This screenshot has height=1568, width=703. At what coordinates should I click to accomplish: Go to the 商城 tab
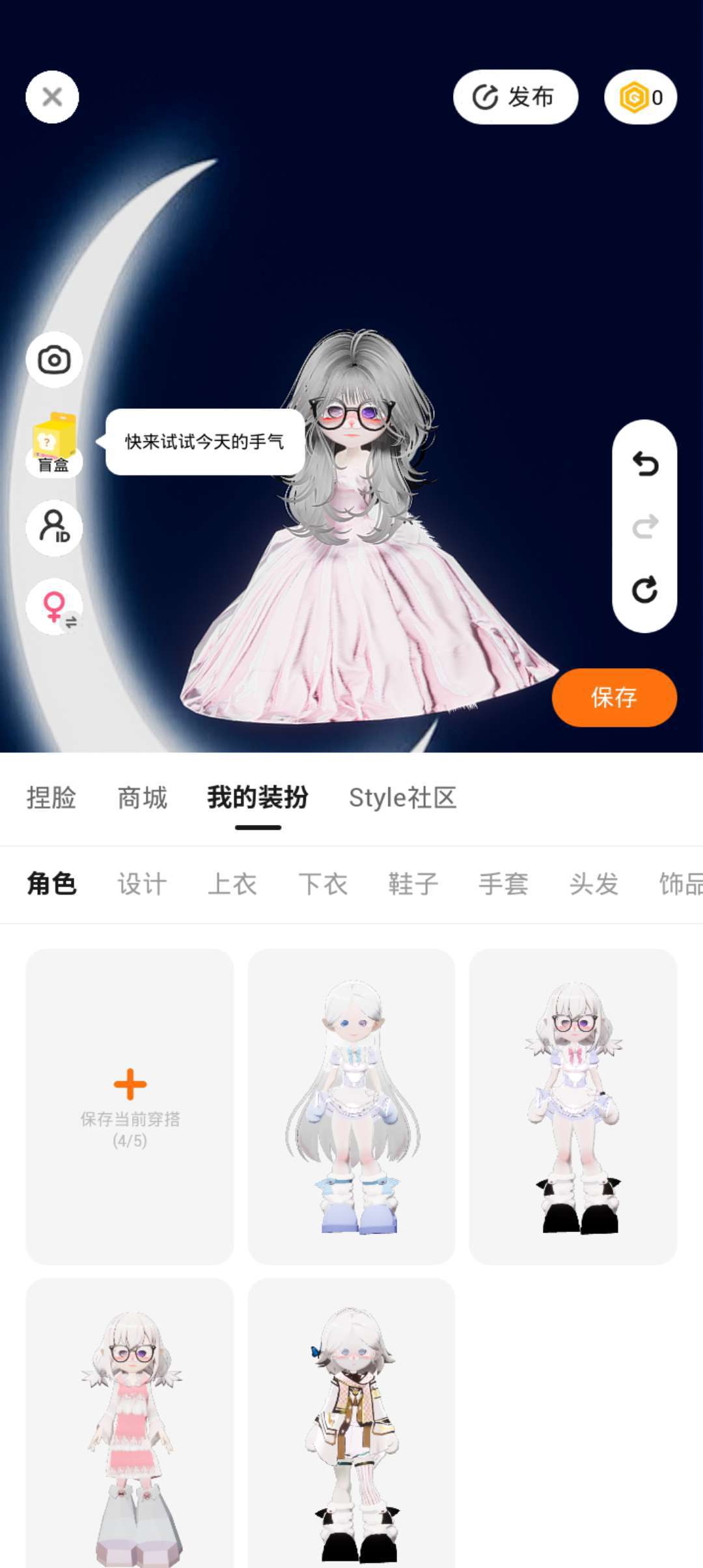[x=143, y=798]
